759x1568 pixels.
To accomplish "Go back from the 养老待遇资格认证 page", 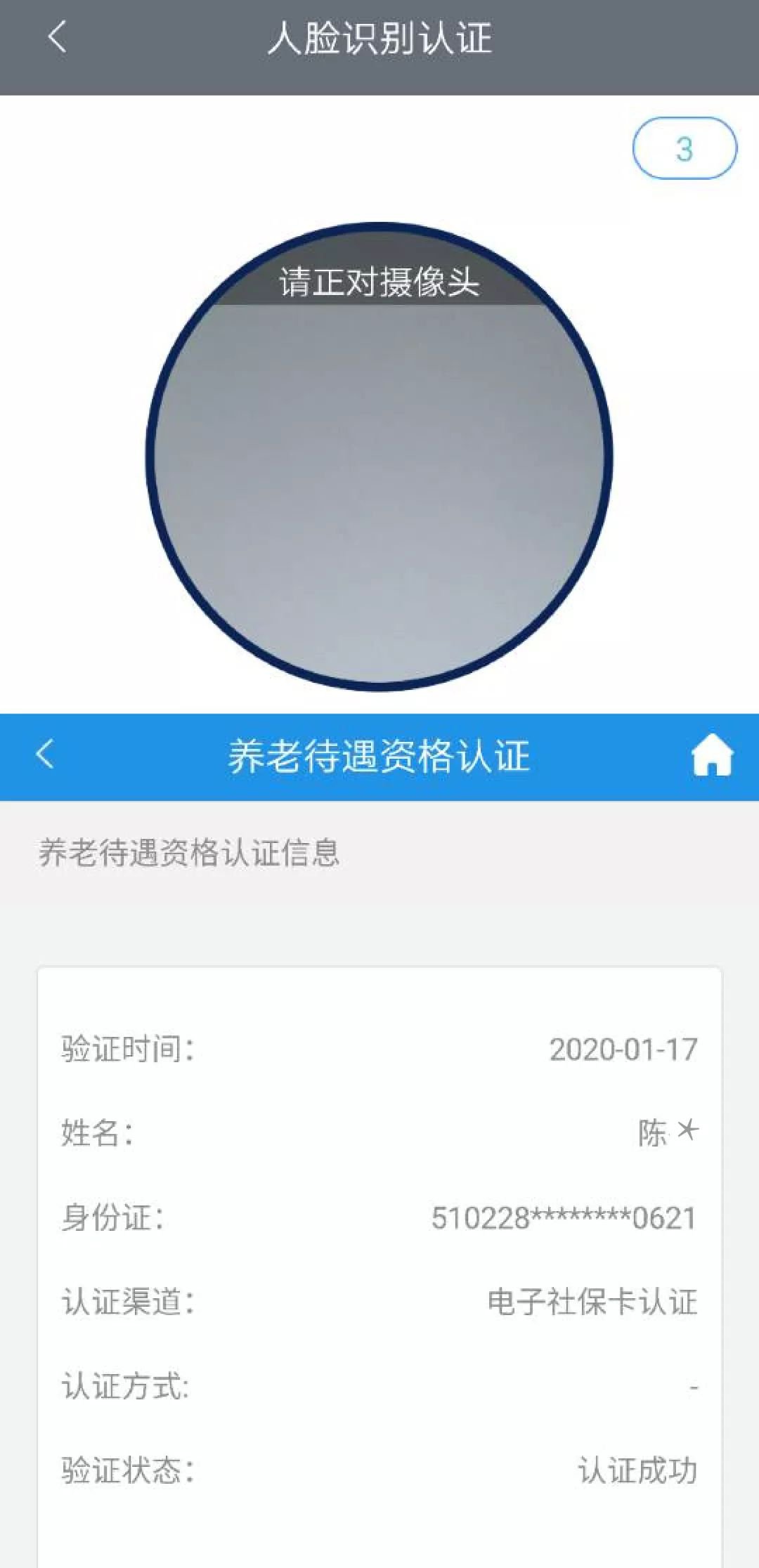I will pyautogui.click(x=45, y=754).
